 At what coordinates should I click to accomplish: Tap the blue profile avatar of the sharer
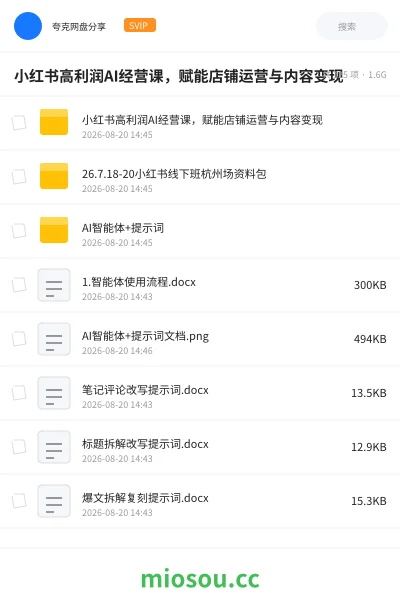point(28,26)
